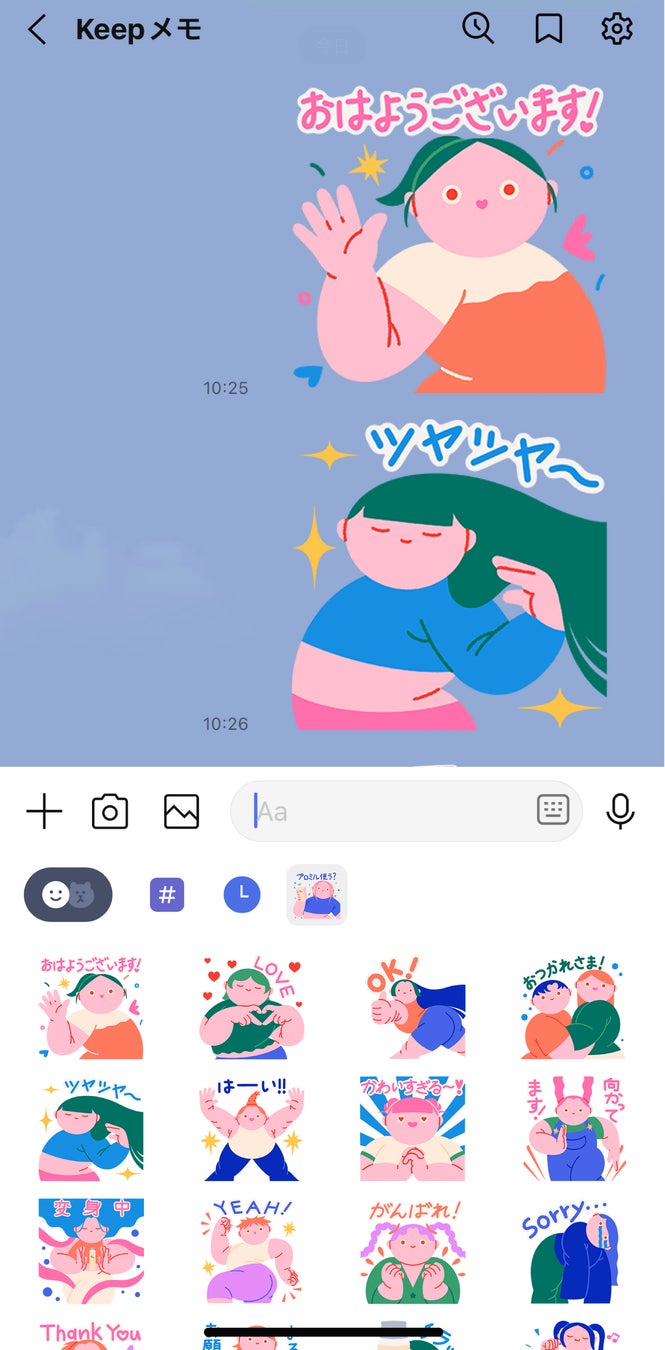Select the はーい!! sticker
Screen dimensions: 665x1350
251,1129
